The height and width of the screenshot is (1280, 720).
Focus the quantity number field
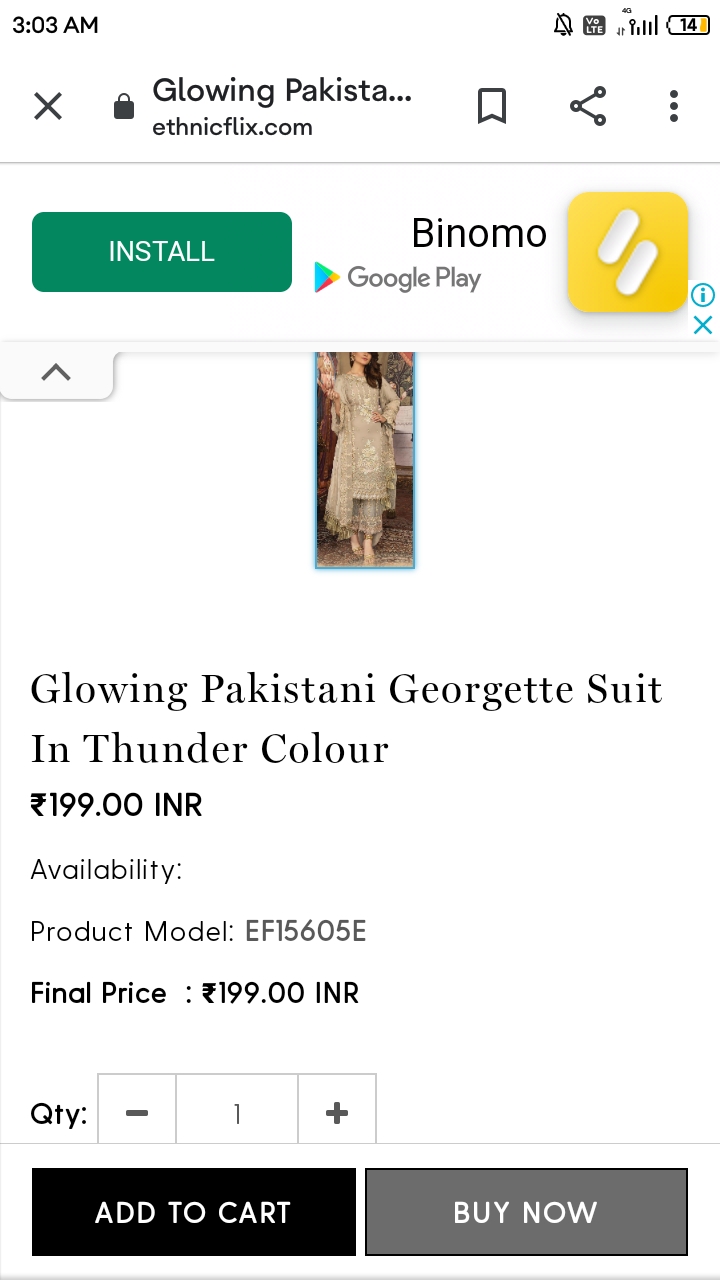pos(237,1113)
